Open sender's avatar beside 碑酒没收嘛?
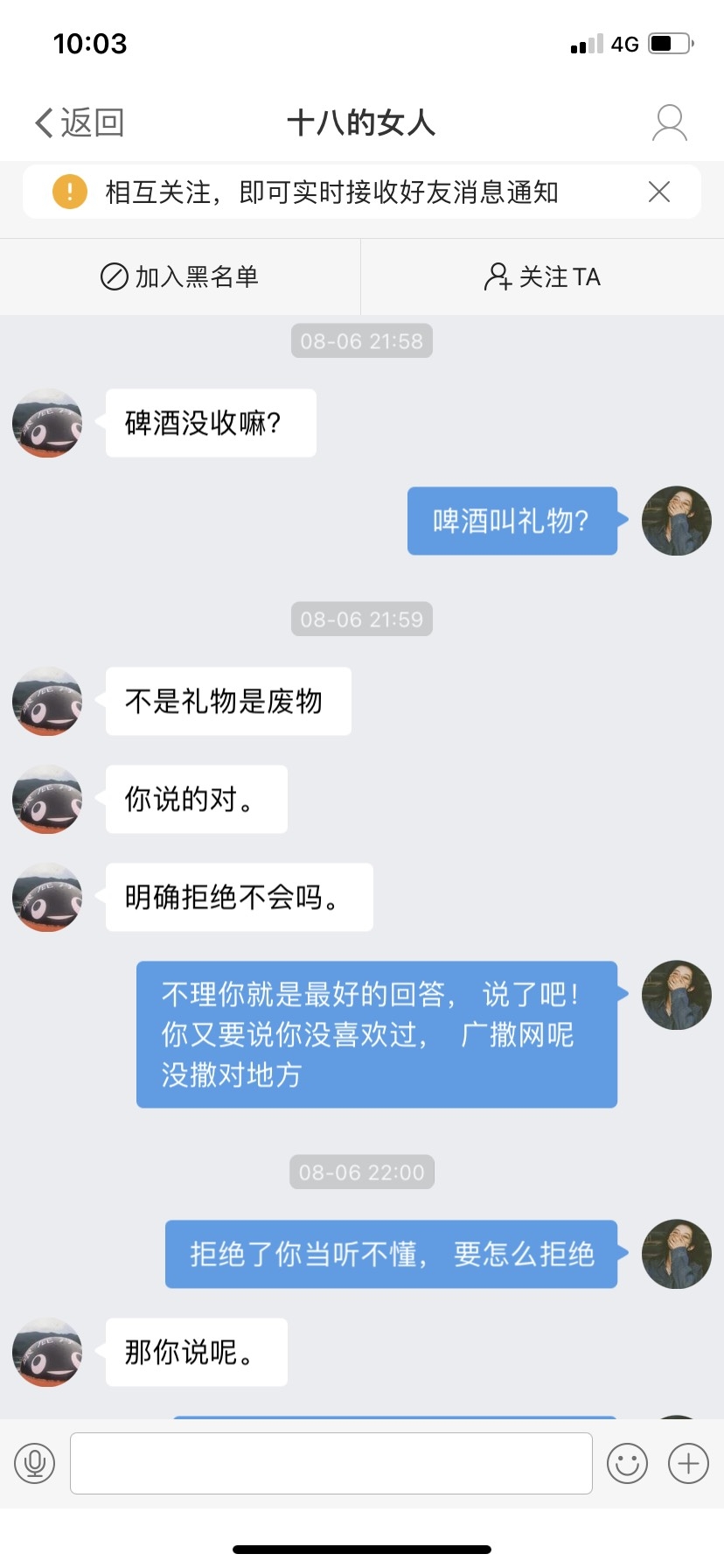This screenshot has width=724, height=1568. click(47, 423)
